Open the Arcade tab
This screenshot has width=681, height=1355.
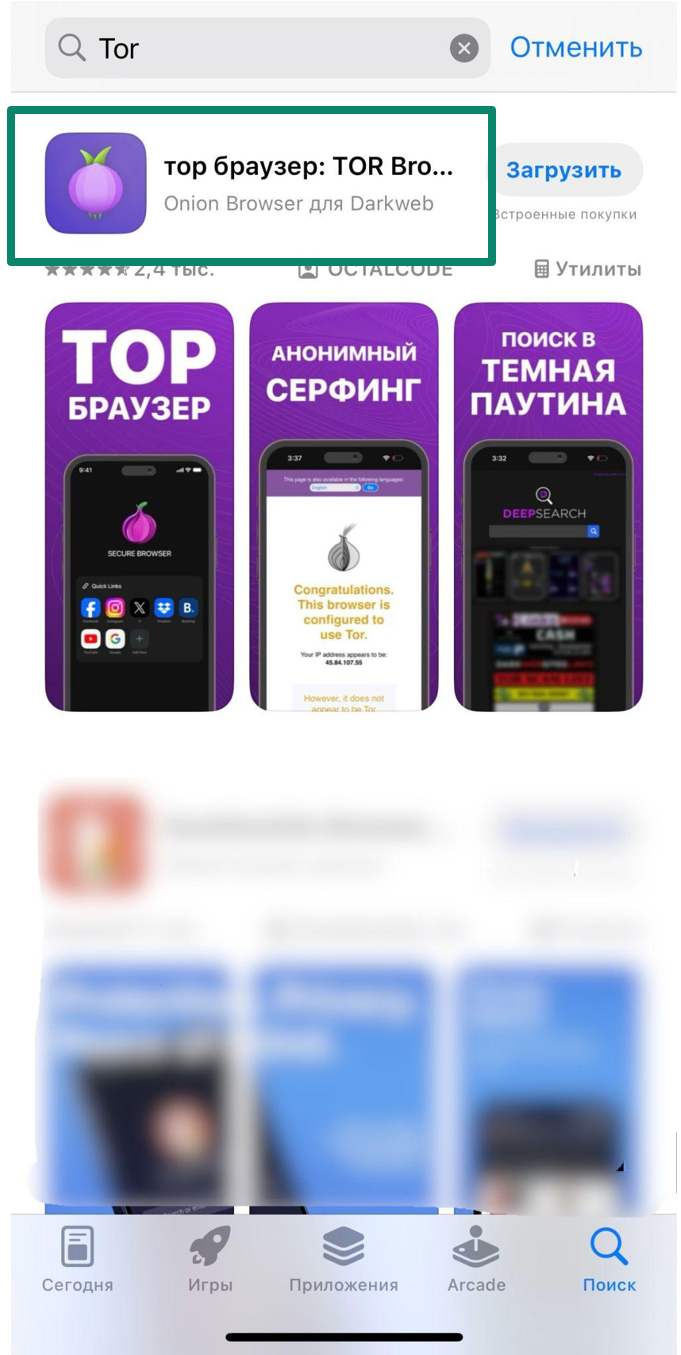click(x=476, y=1260)
